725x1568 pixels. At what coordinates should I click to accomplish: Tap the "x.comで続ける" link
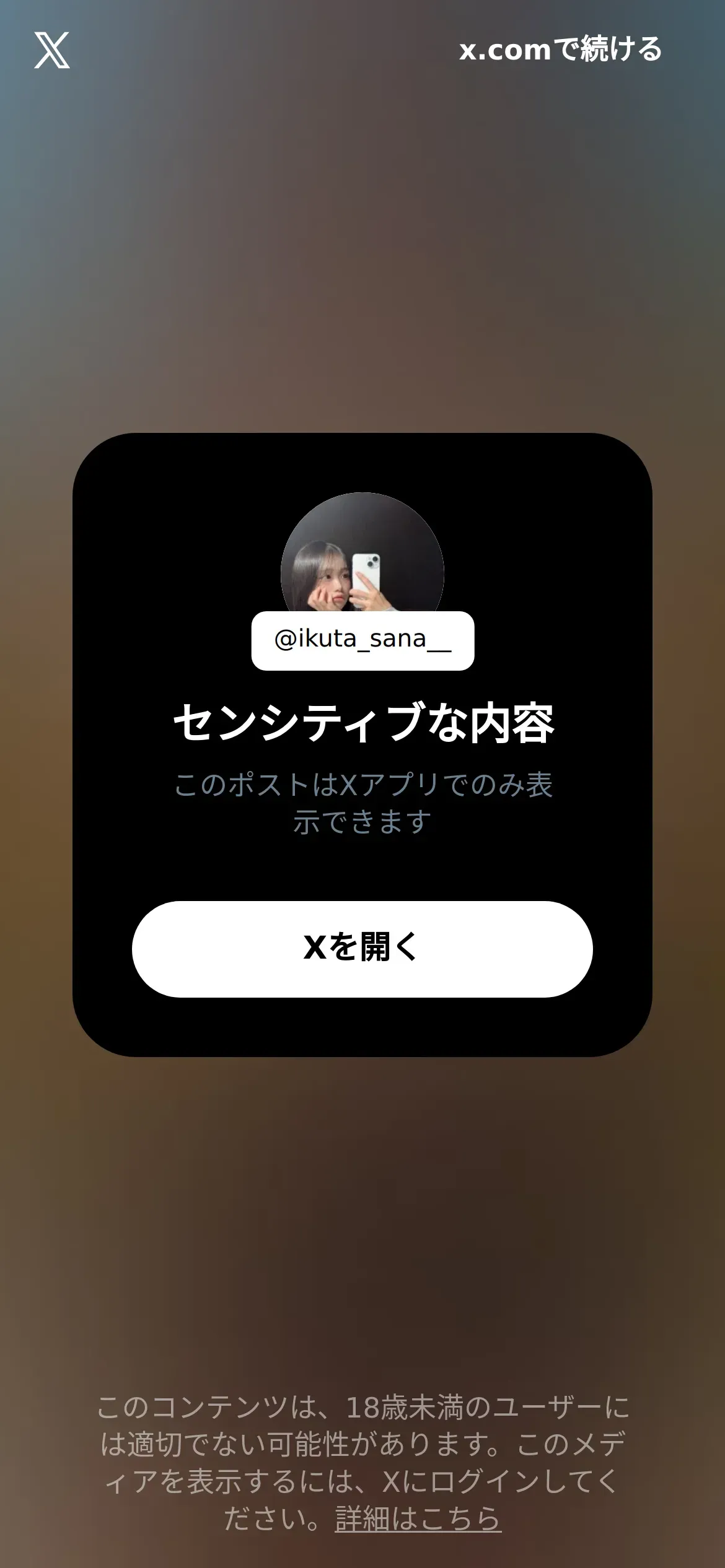560,50
